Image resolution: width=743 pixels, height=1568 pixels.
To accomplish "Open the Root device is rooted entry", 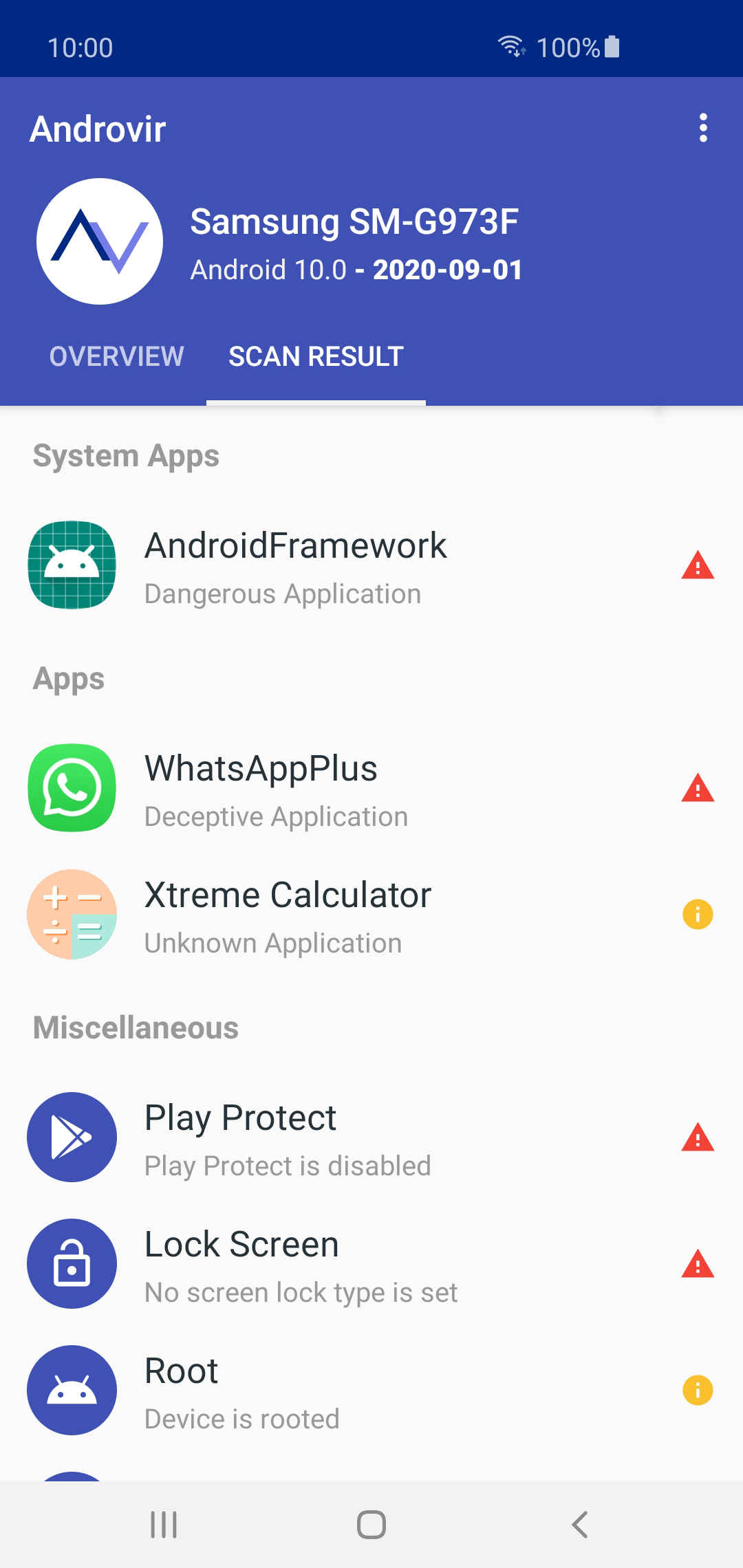I will point(371,1391).
